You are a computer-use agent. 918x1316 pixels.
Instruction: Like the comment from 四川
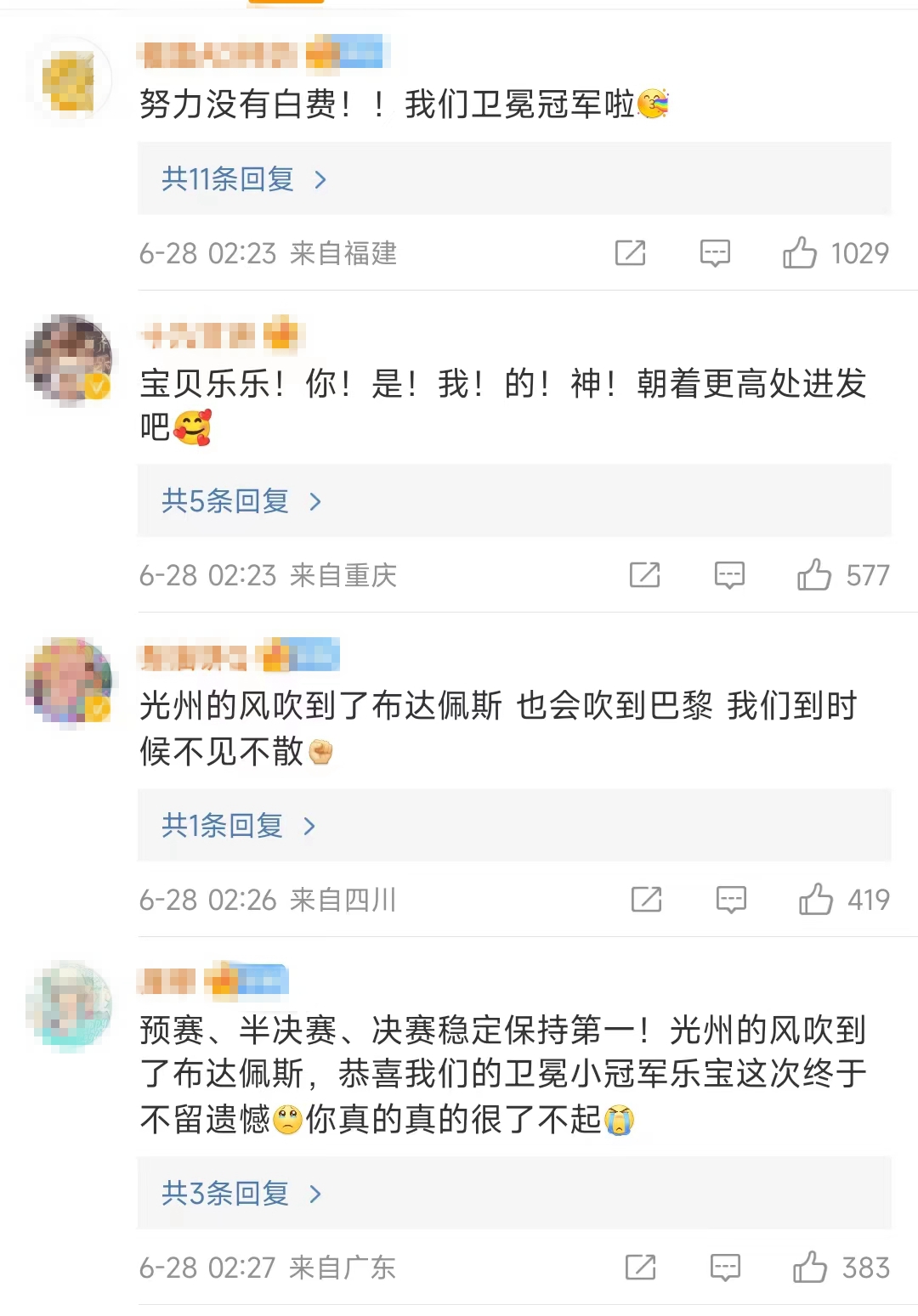(816, 900)
